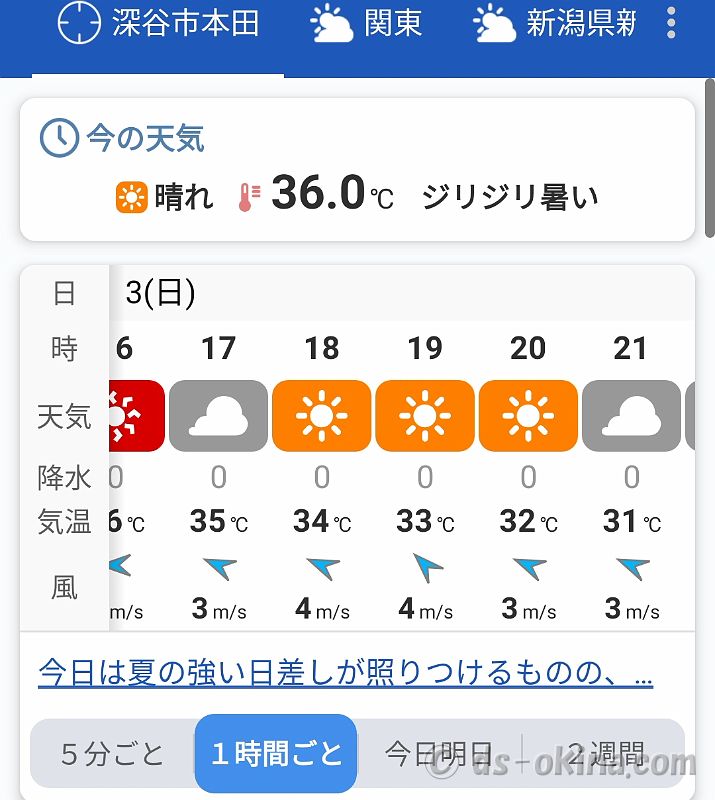Image resolution: width=715 pixels, height=800 pixels.
Task: Open the 今の天気 current weather card
Action: click(357, 169)
